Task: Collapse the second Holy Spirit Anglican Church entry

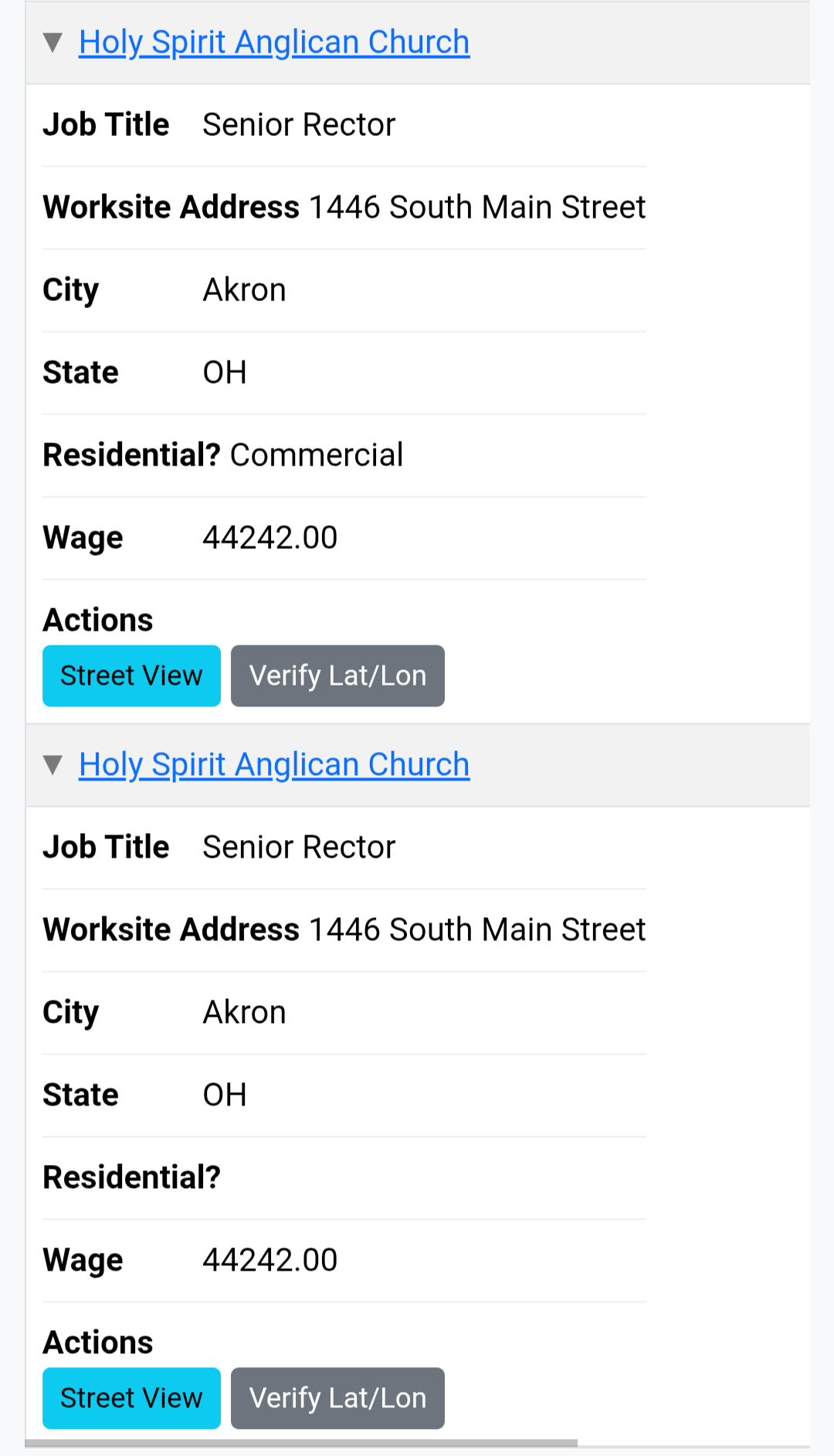Action: [53, 765]
